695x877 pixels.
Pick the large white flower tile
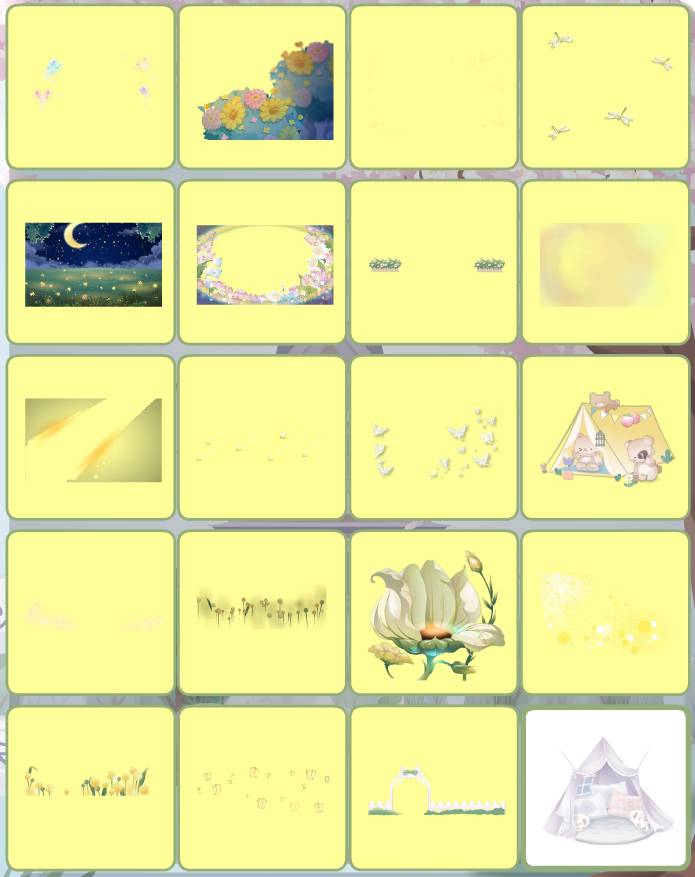click(434, 613)
